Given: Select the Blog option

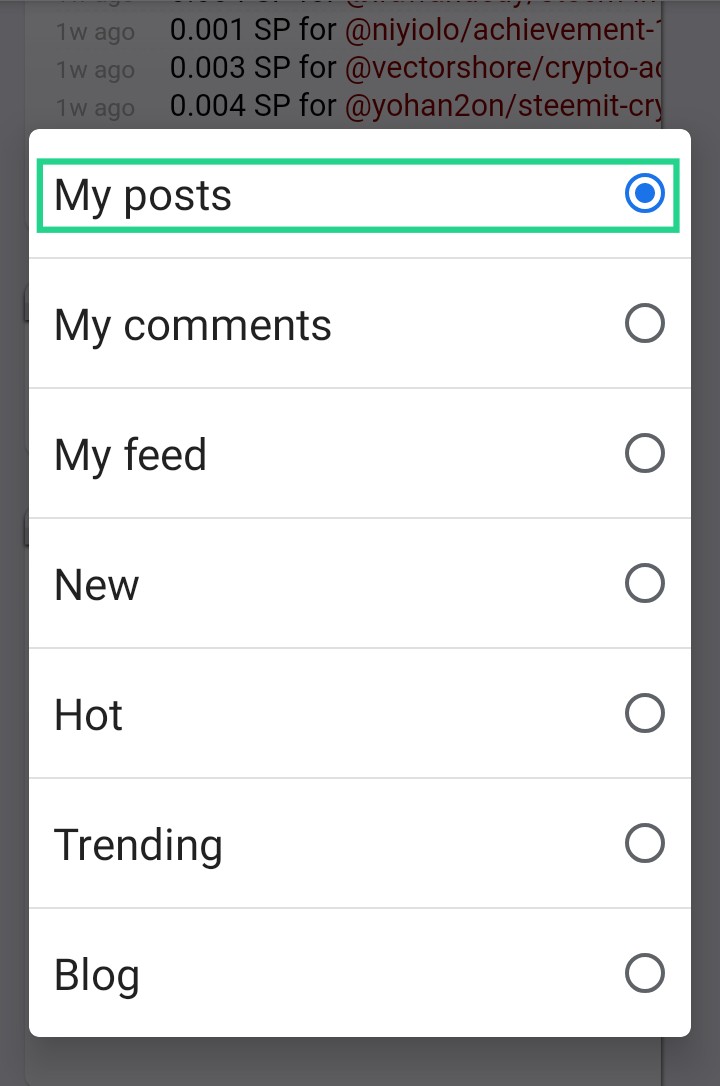Looking at the screenshot, I should [358, 973].
